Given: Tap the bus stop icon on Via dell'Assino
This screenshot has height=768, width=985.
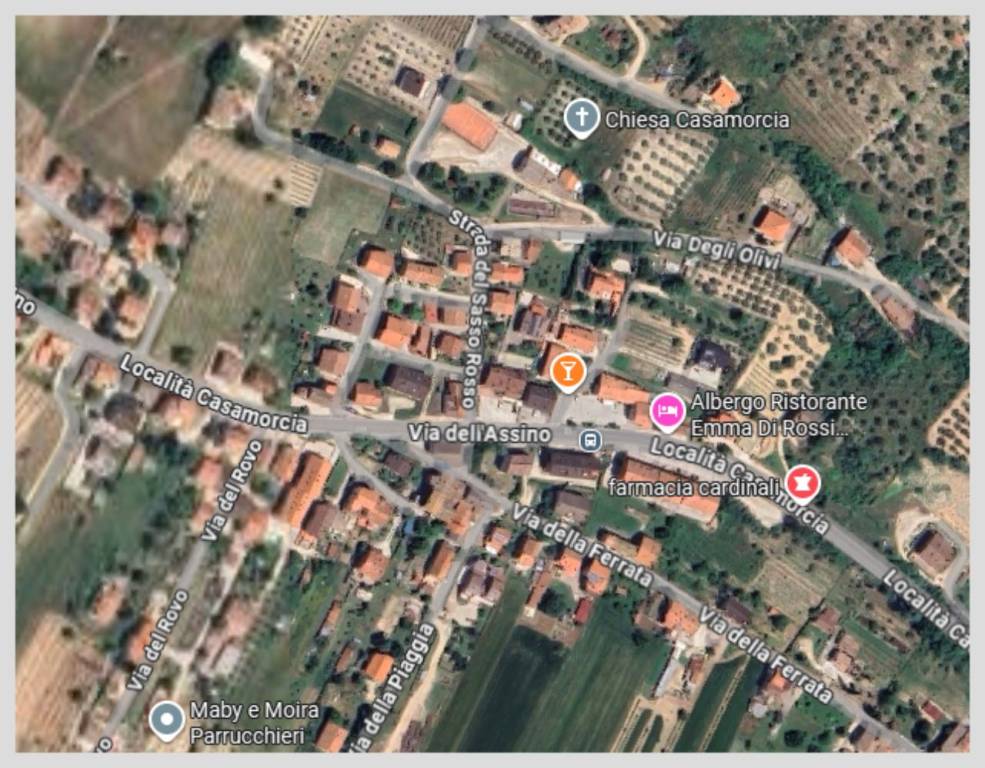Looking at the screenshot, I should tap(590, 440).
